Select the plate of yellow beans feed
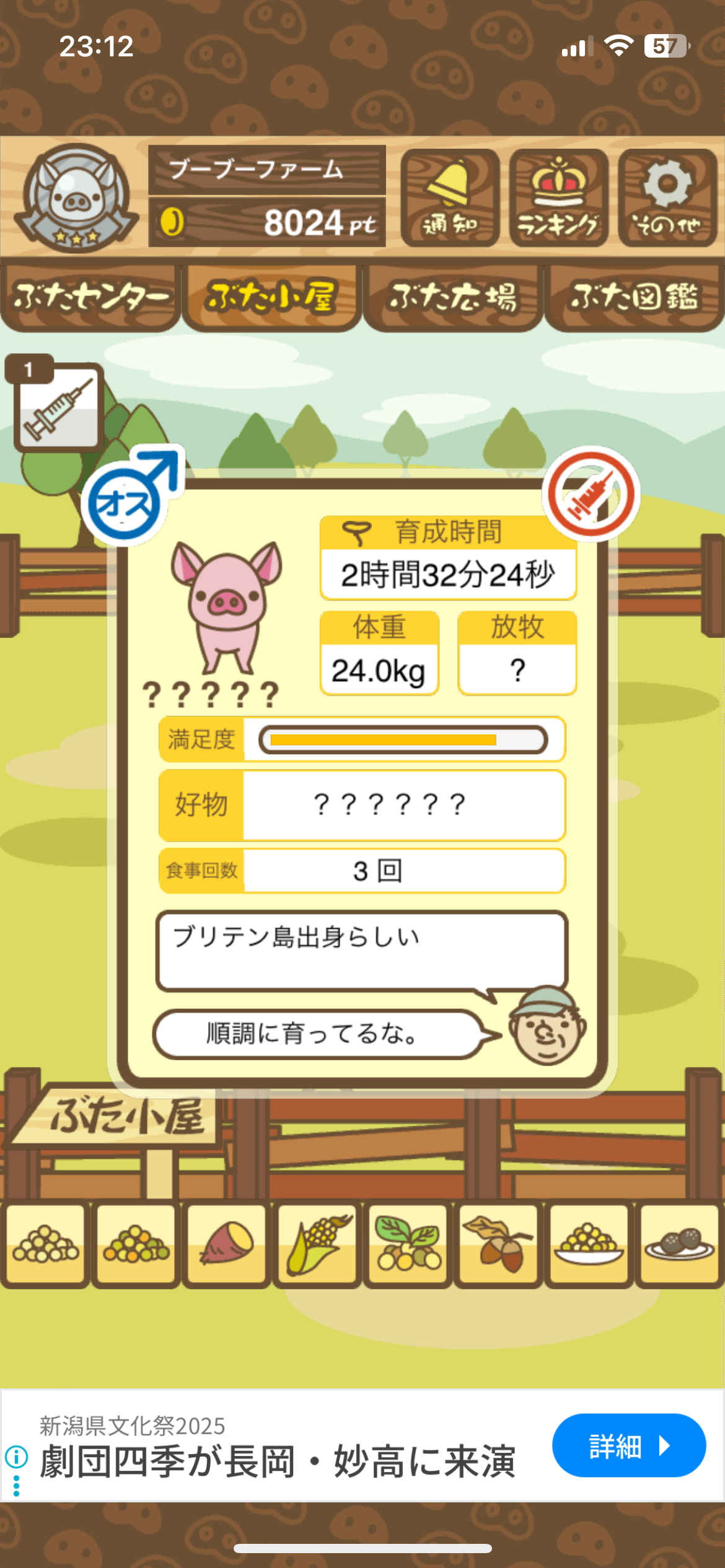Image resolution: width=725 pixels, height=1568 pixels. click(x=589, y=1244)
